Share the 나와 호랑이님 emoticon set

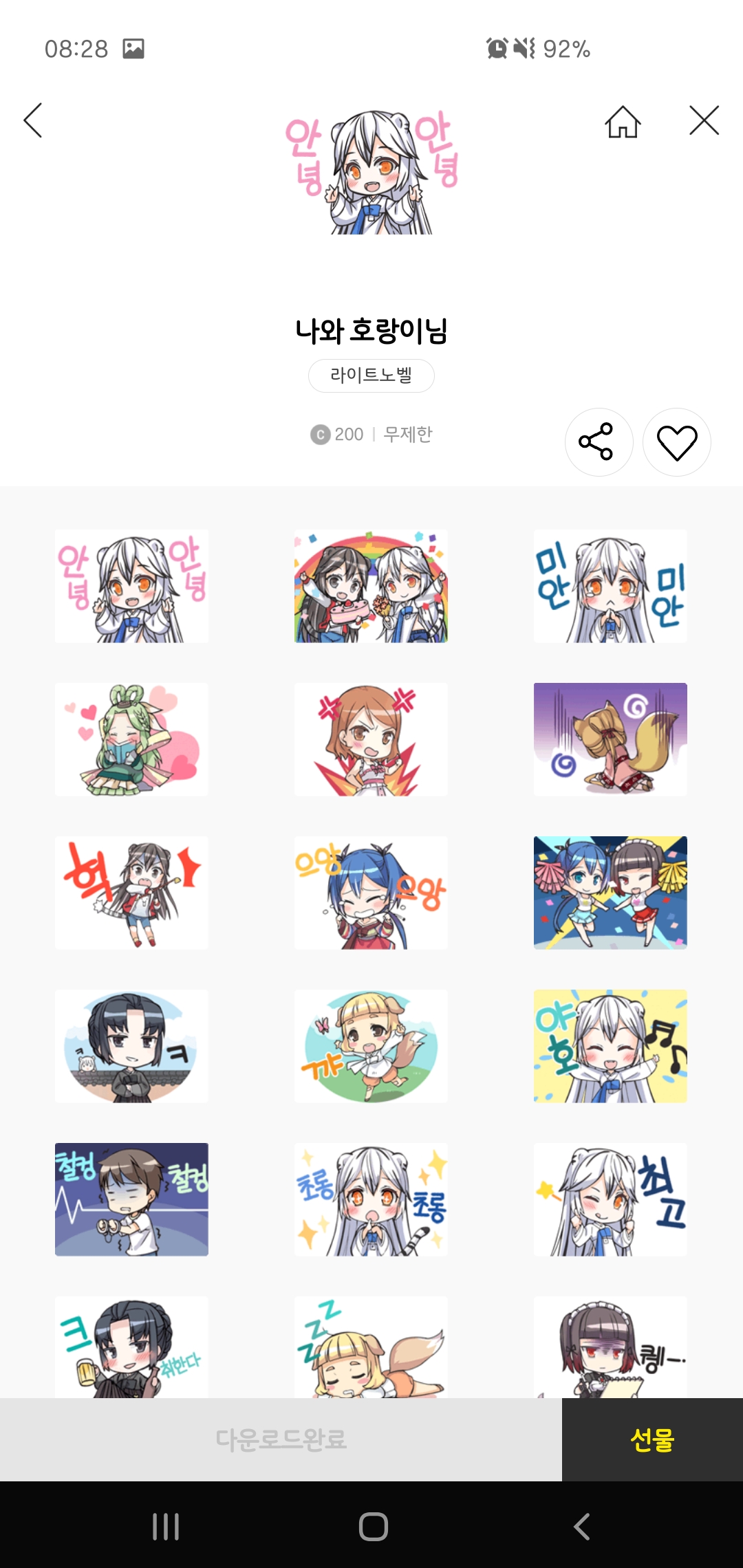click(x=599, y=442)
